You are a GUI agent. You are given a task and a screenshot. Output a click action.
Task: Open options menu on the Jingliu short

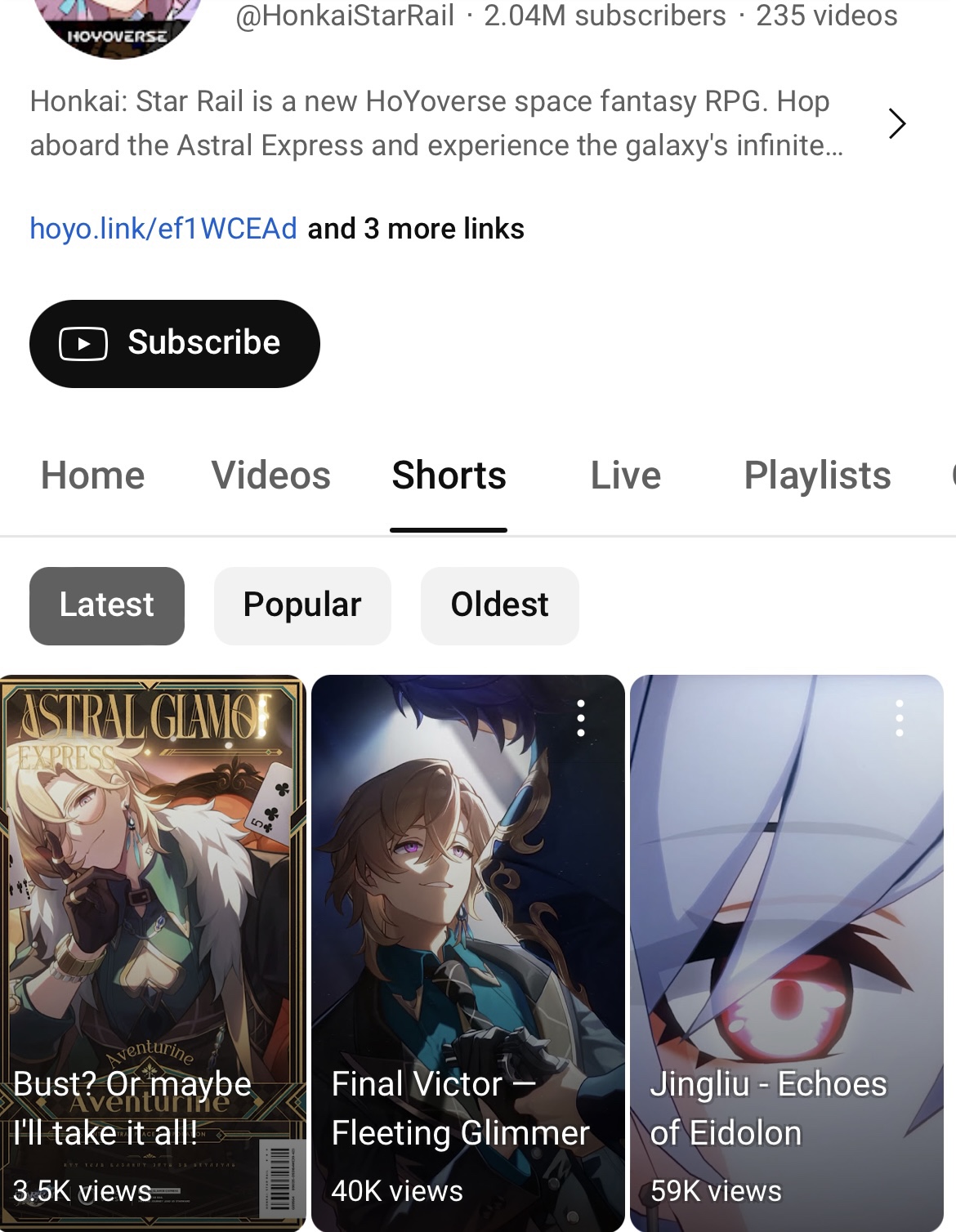point(900,719)
